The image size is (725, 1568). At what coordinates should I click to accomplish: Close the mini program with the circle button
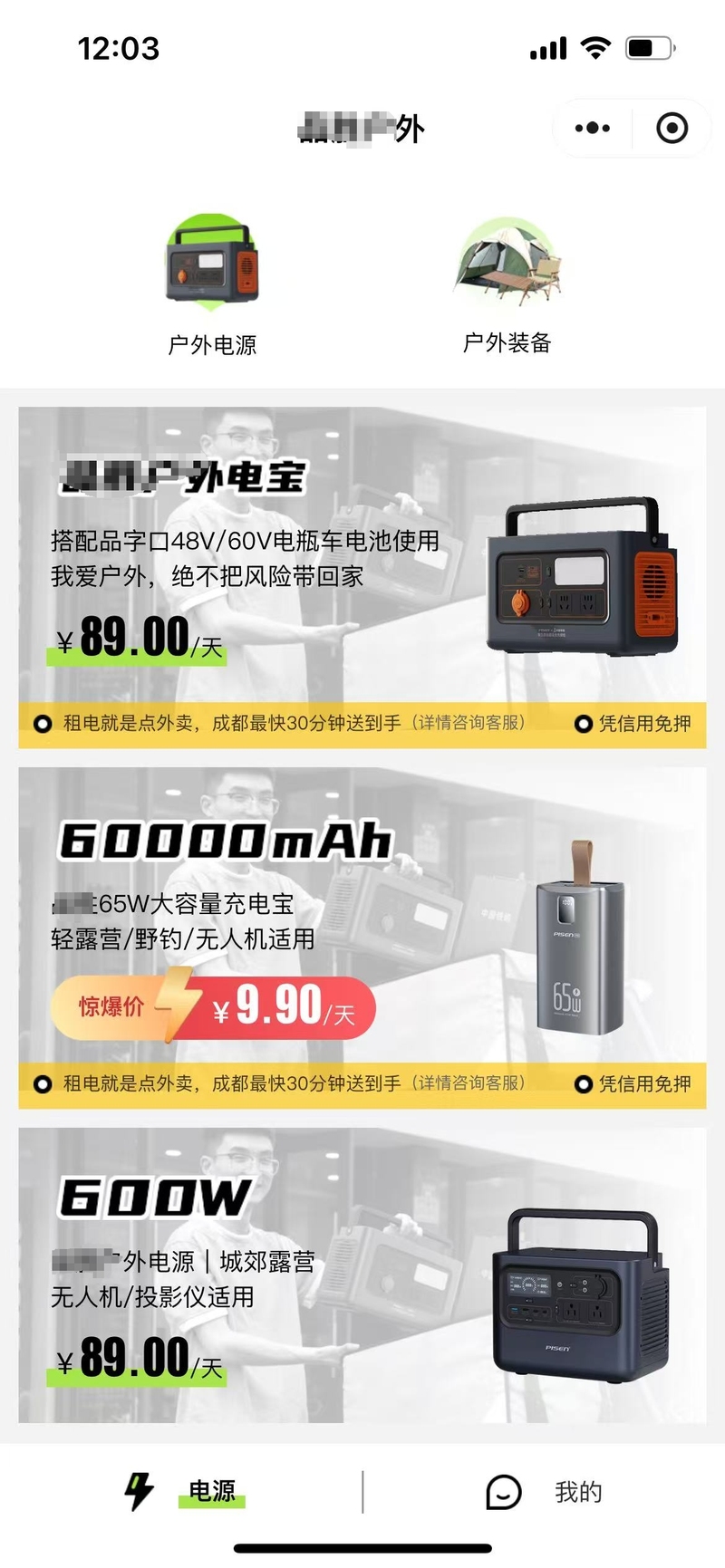pos(672,129)
